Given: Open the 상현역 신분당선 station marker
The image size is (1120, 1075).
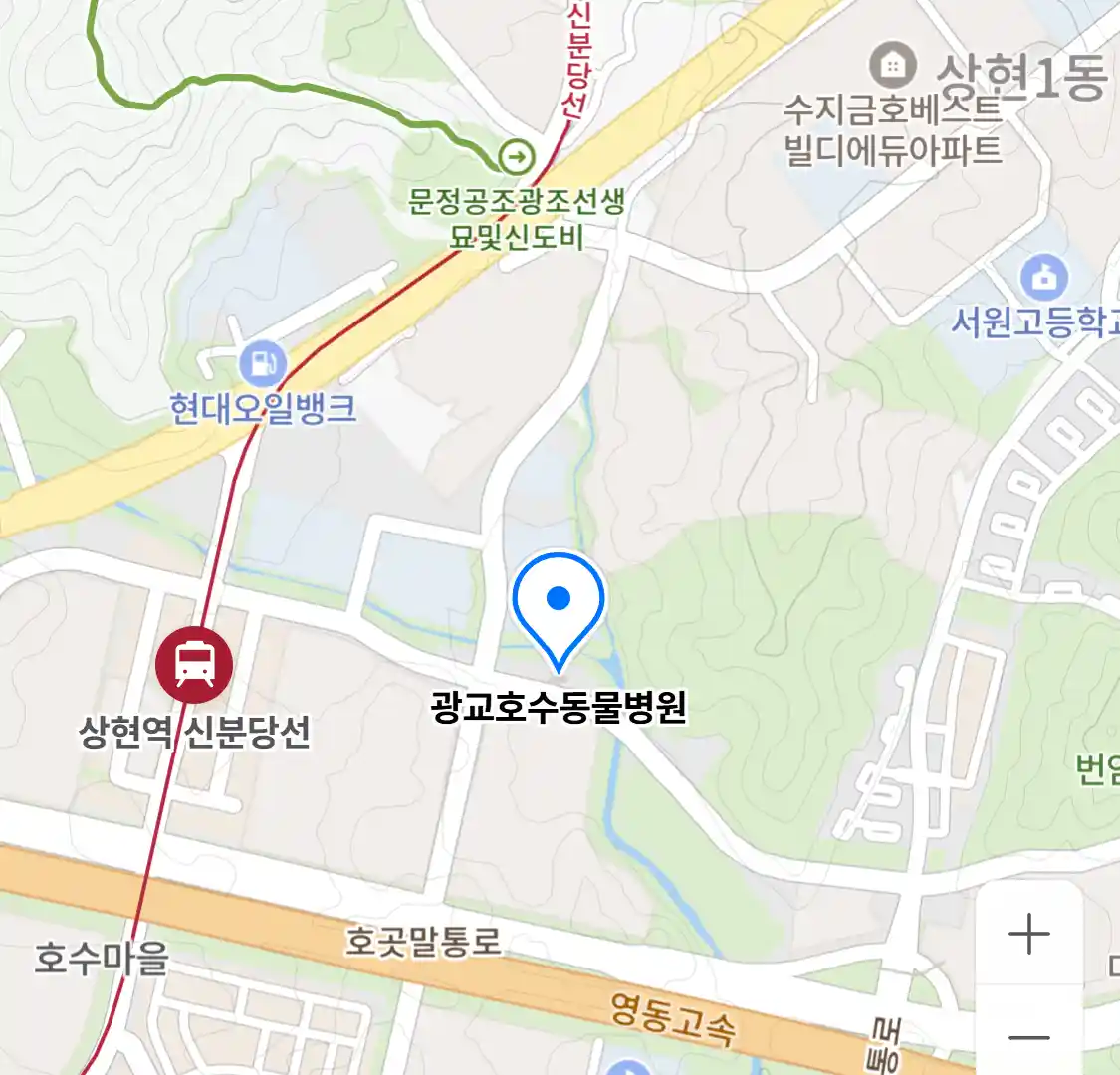Looking at the screenshot, I should pyautogui.click(x=194, y=664).
